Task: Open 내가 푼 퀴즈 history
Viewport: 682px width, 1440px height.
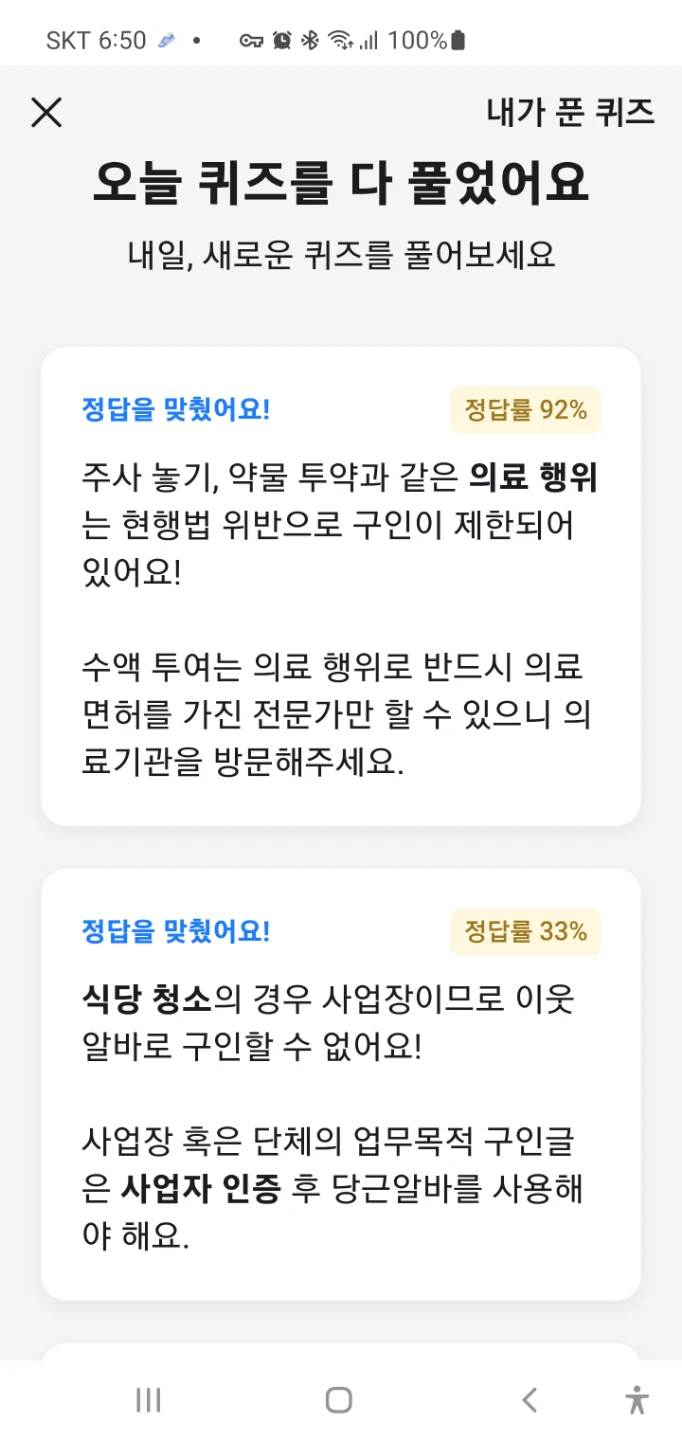Action: pyautogui.click(x=570, y=112)
